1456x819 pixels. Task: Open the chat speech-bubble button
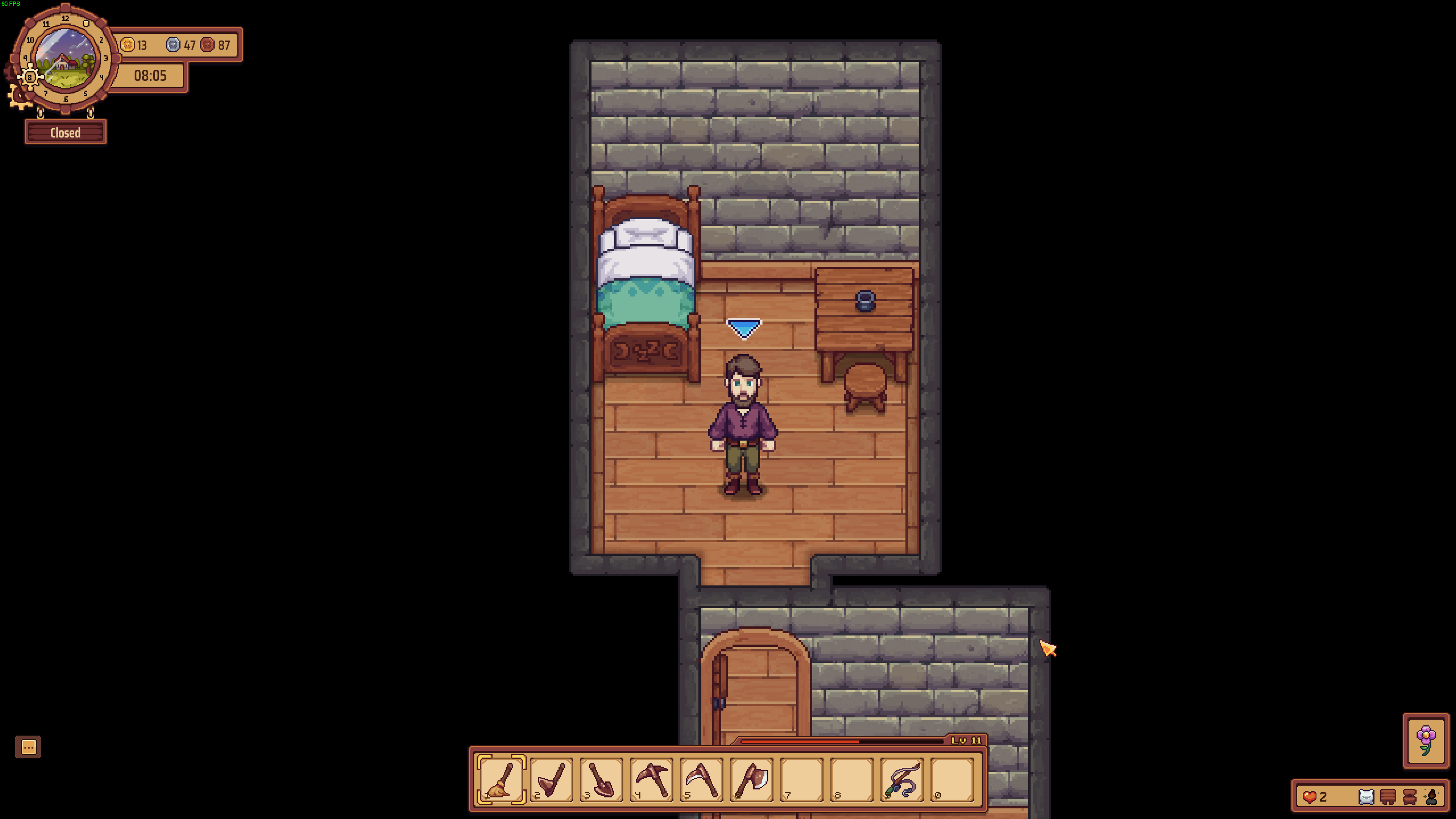28,747
